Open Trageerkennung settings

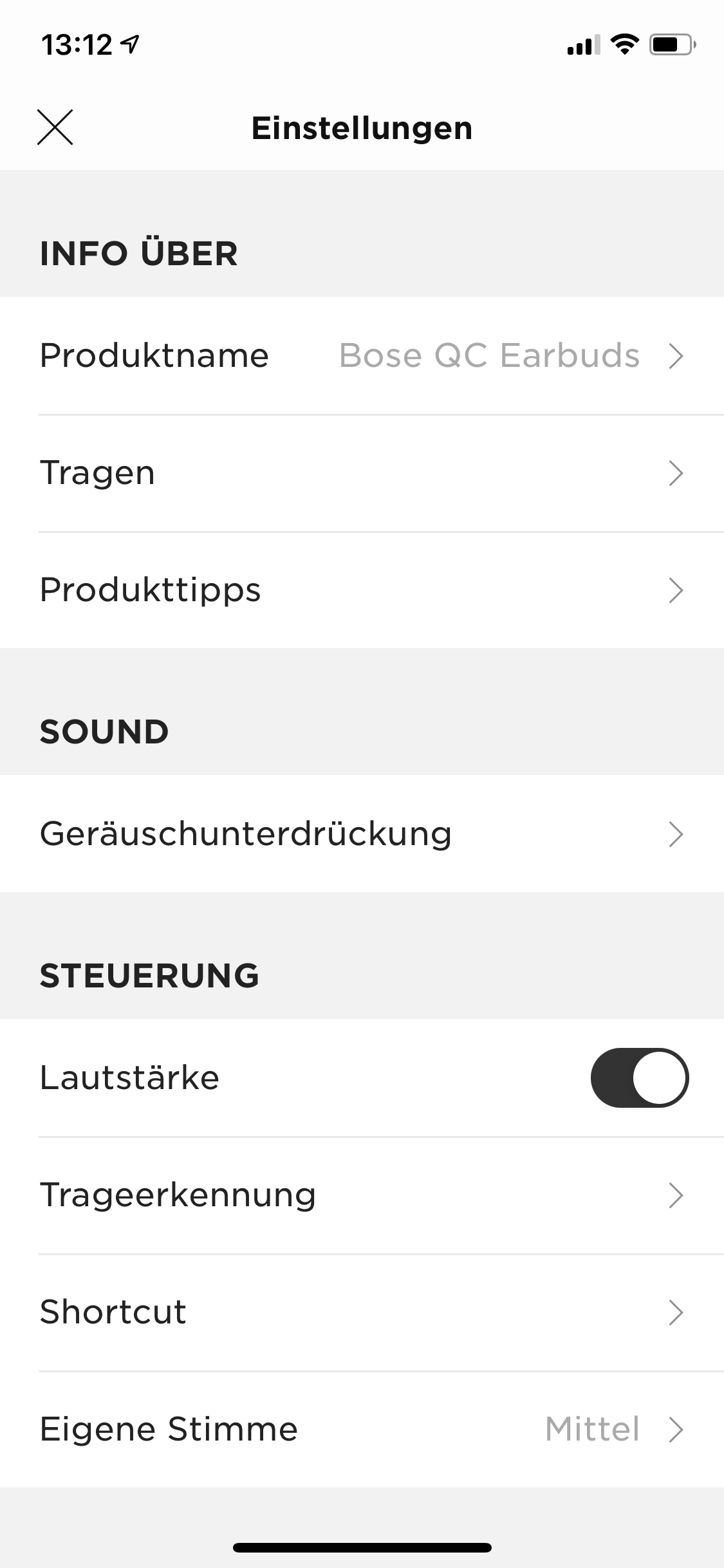coord(362,1195)
